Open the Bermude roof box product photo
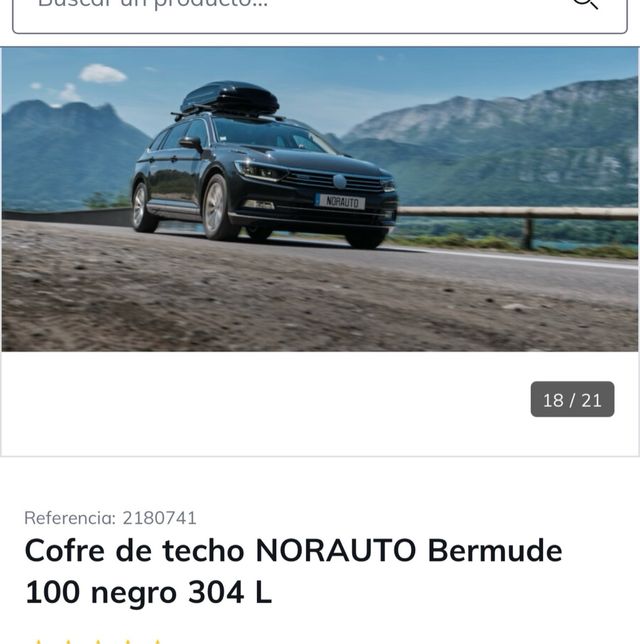640x644 pixels. click(320, 200)
